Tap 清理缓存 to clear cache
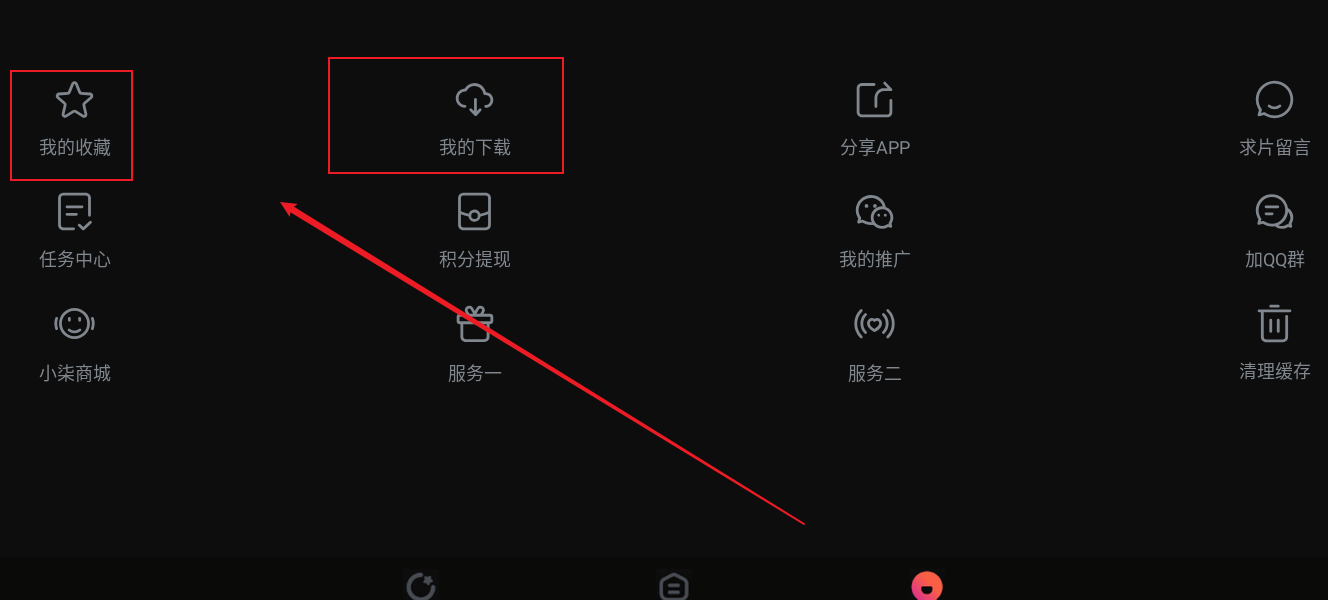Screen dimensions: 1328x600 point(1274,345)
